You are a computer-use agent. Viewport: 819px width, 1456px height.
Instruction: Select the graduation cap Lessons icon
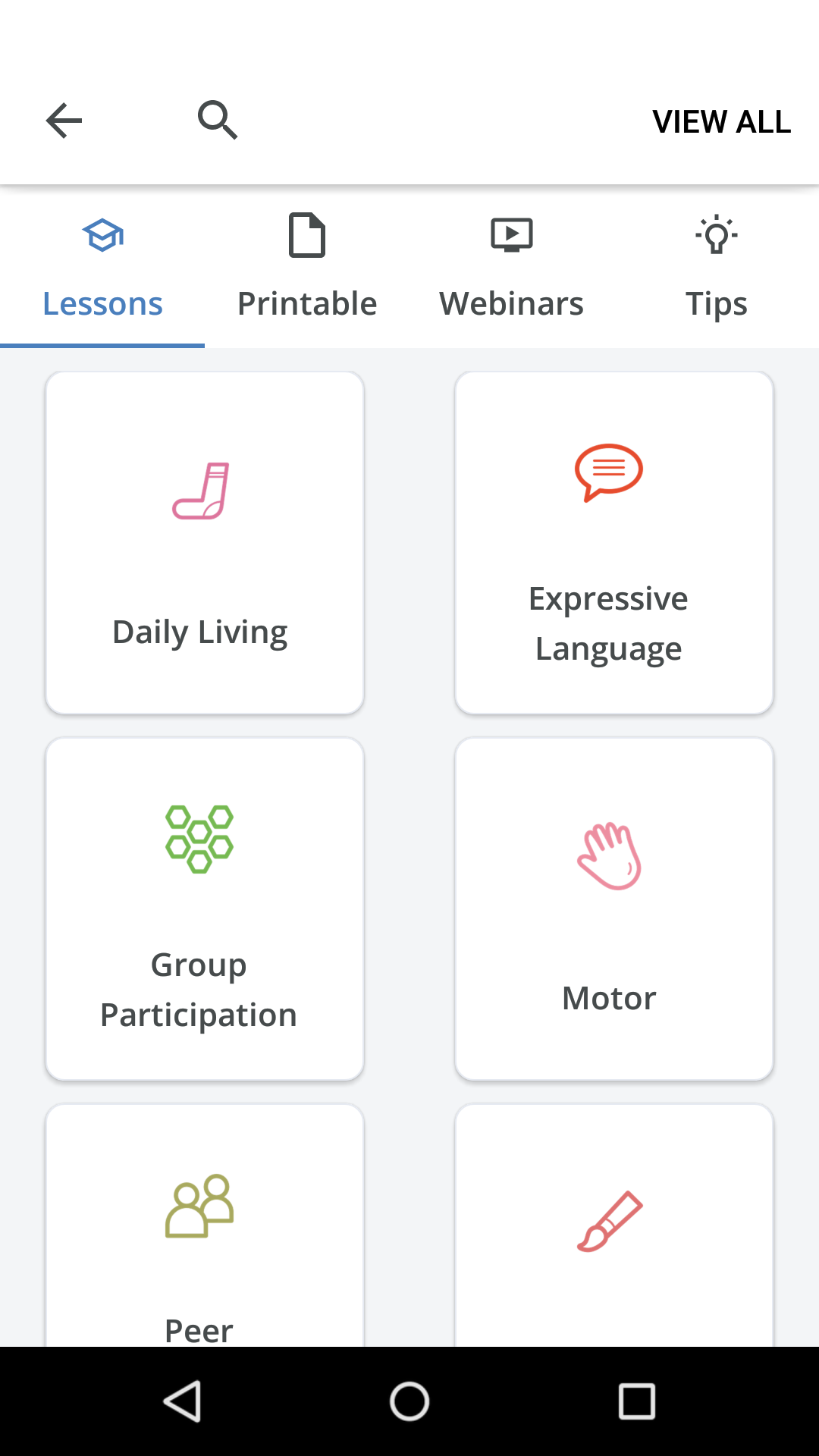(102, 235)
